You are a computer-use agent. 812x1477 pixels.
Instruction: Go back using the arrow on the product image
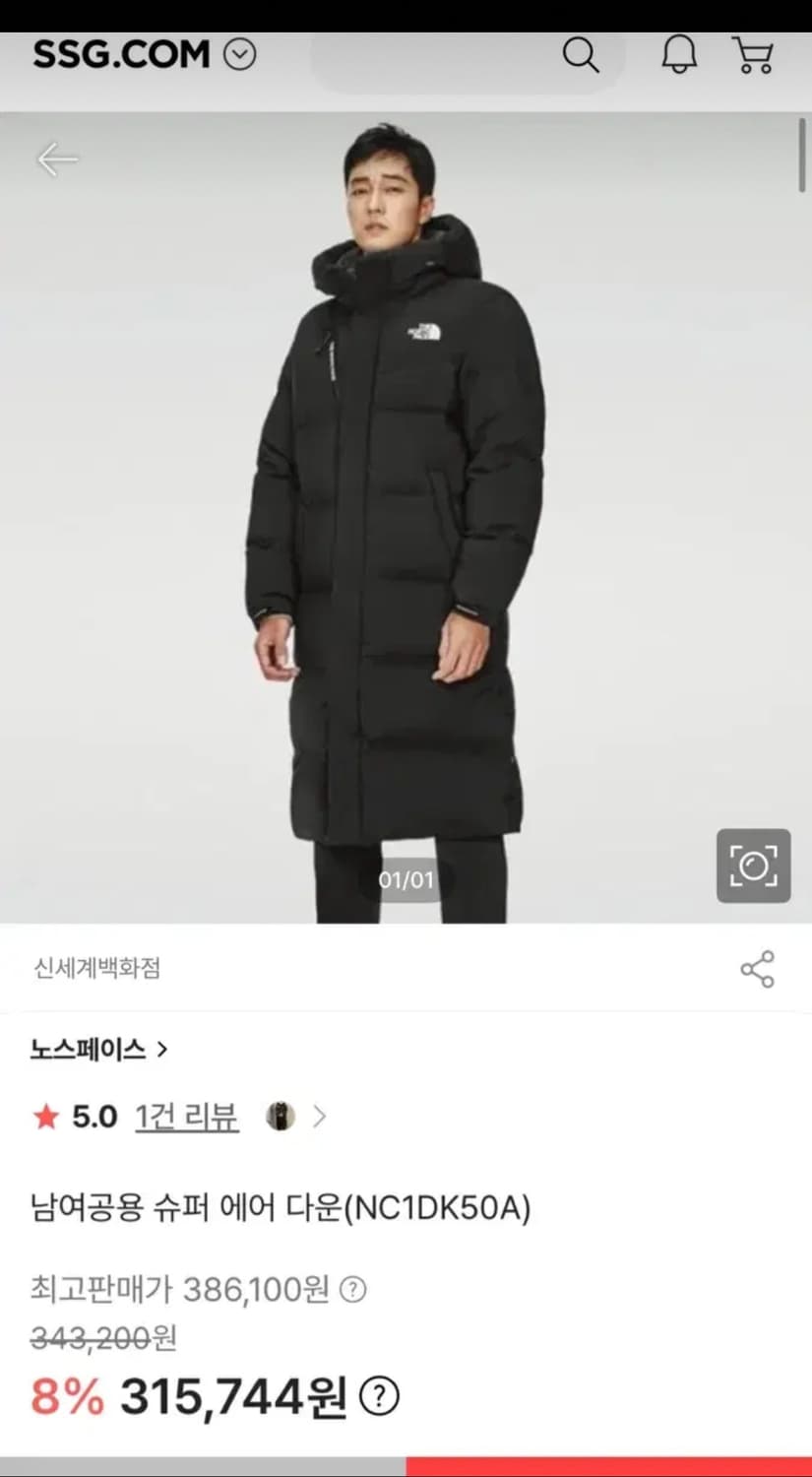click(x=56, y=159)
